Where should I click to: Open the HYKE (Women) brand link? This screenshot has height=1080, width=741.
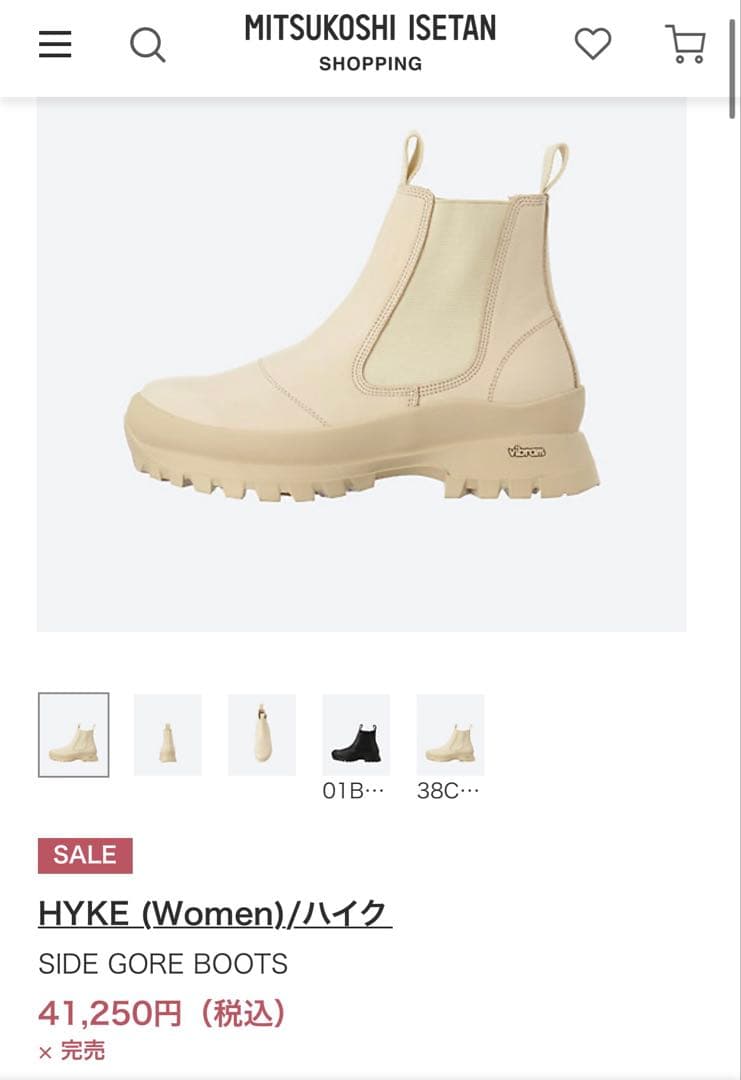[214, 913]
